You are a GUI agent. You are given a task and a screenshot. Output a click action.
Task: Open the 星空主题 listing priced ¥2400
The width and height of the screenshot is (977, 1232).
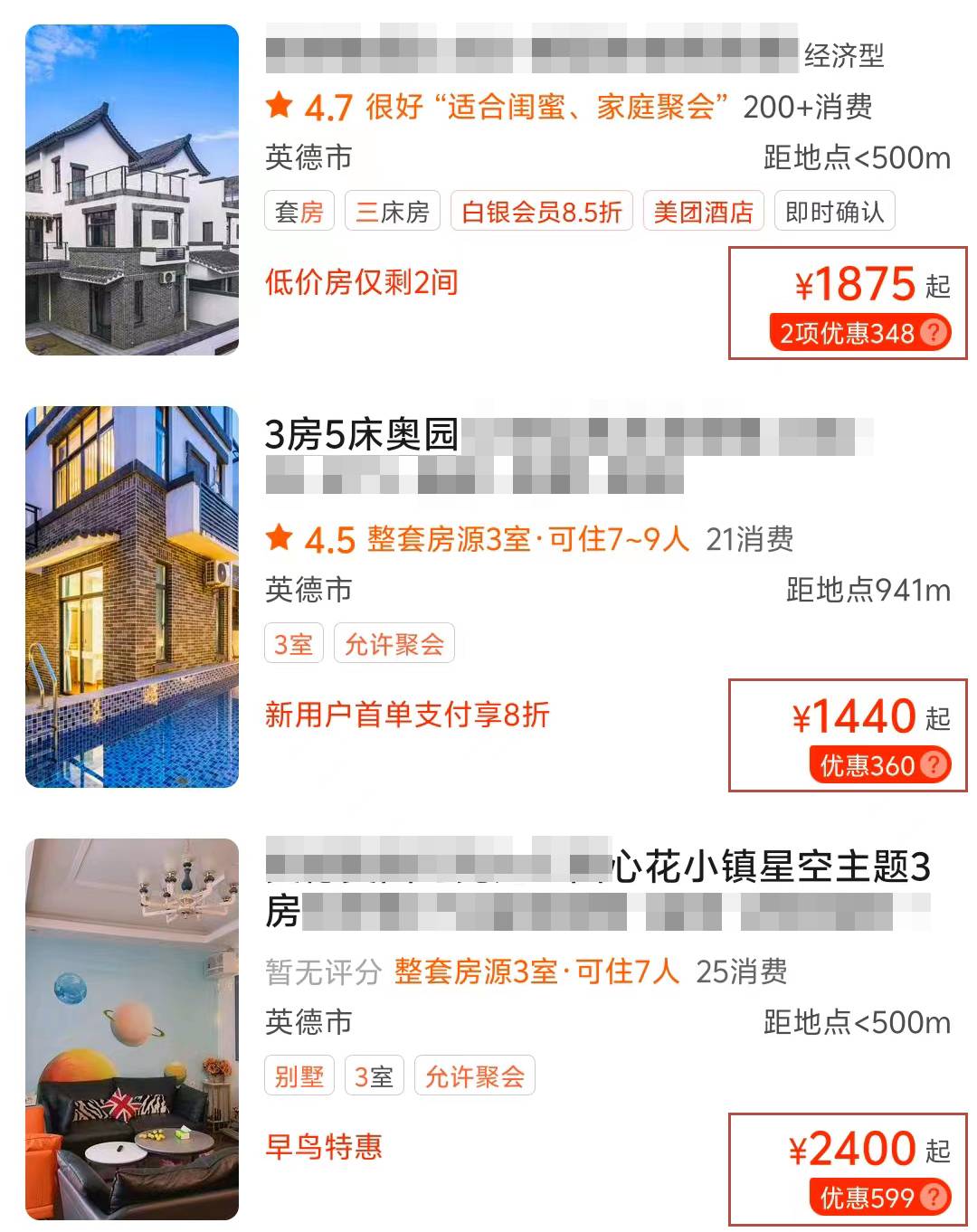point(132,1029)
